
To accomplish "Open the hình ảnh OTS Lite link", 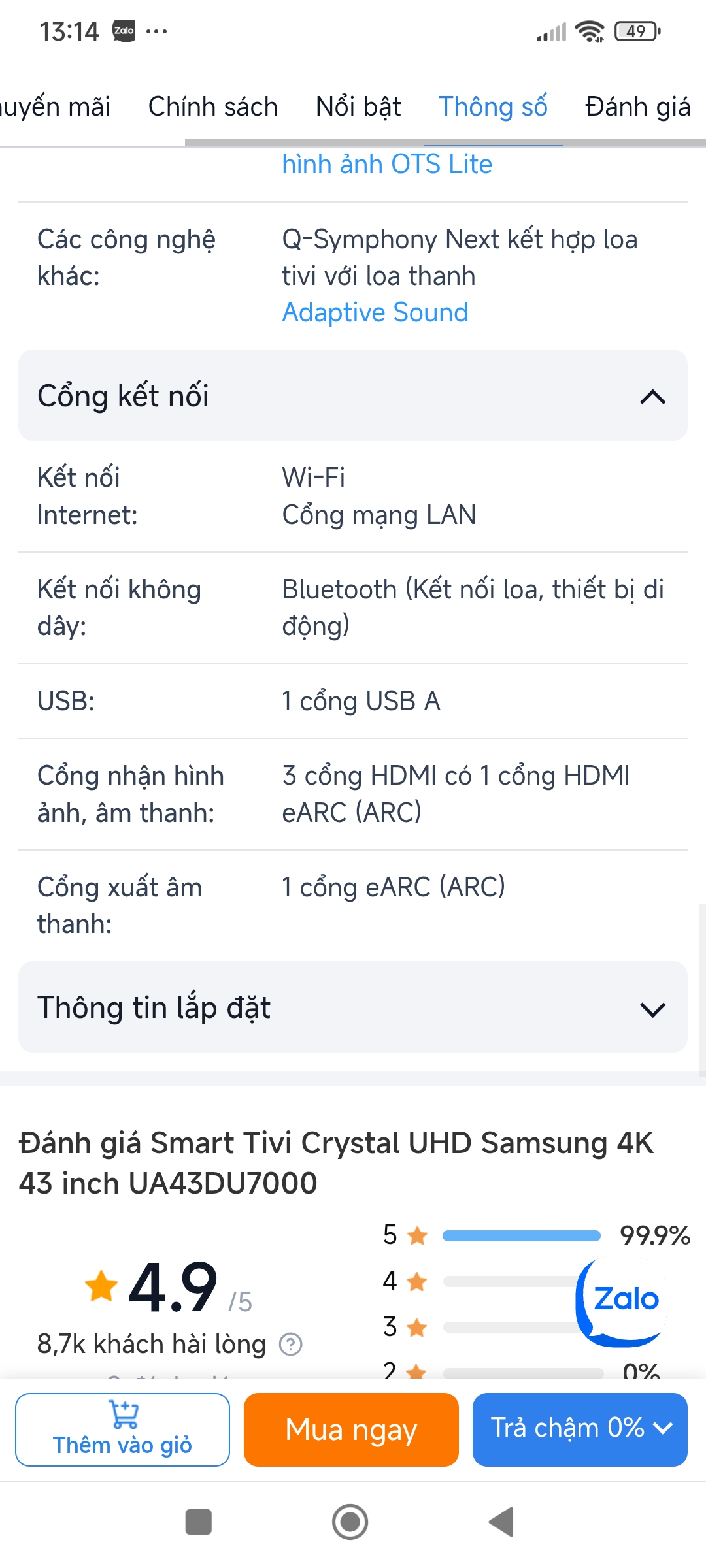I will (387, 164).
